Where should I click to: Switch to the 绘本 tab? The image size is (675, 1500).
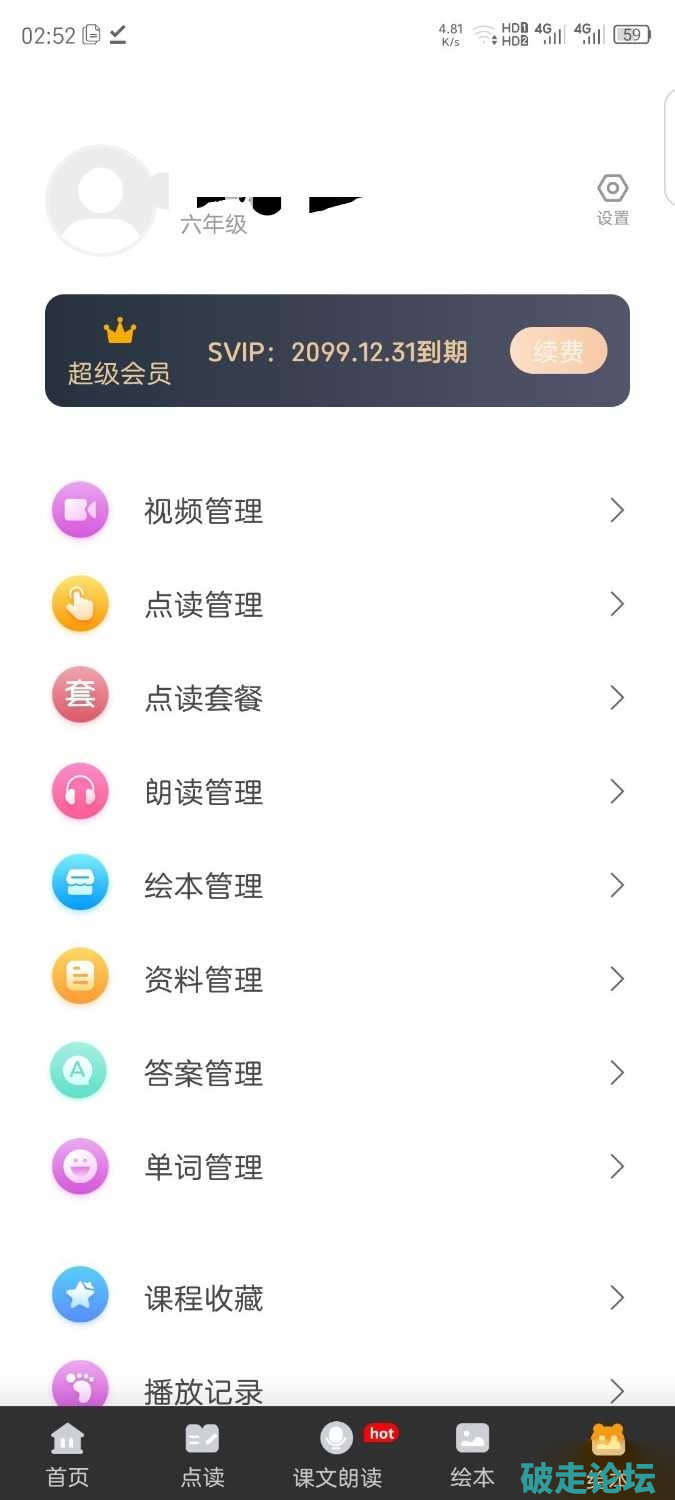click(472, 1454)
